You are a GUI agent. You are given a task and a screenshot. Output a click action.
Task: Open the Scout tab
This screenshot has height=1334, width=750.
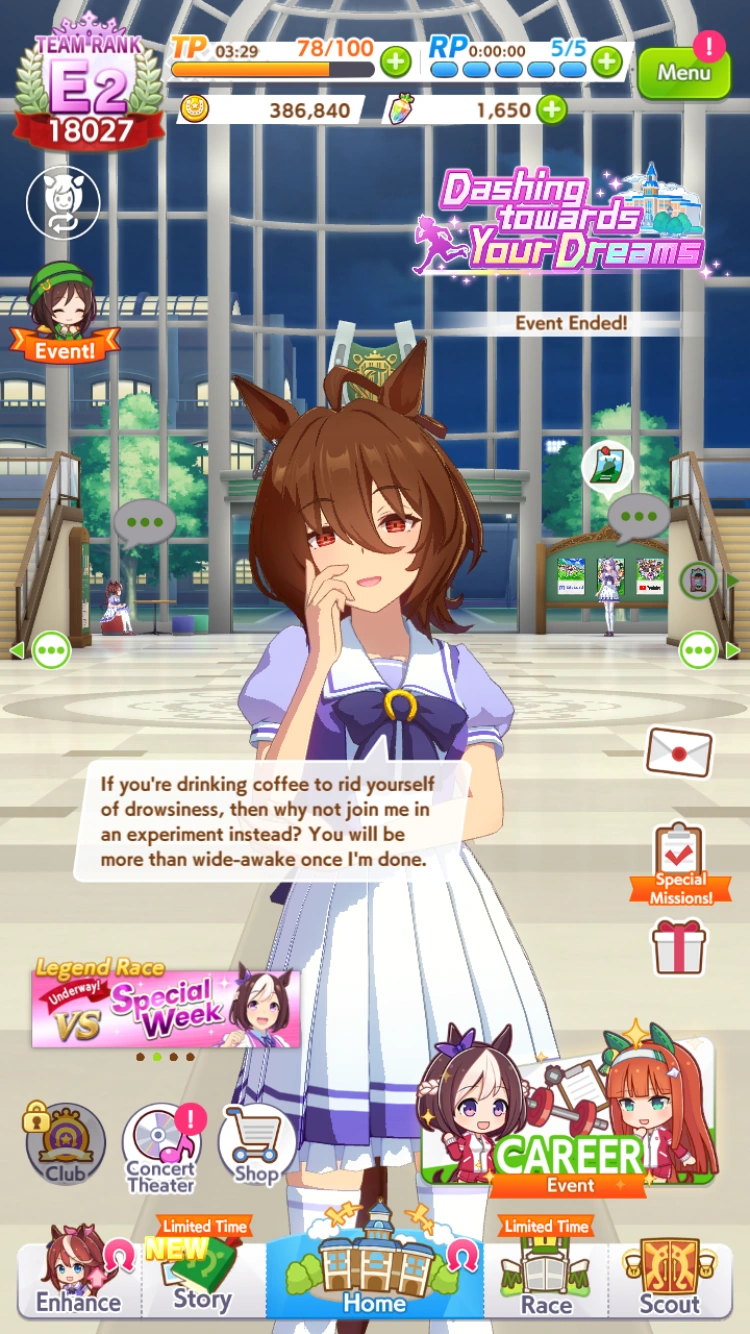(670, 1279)
